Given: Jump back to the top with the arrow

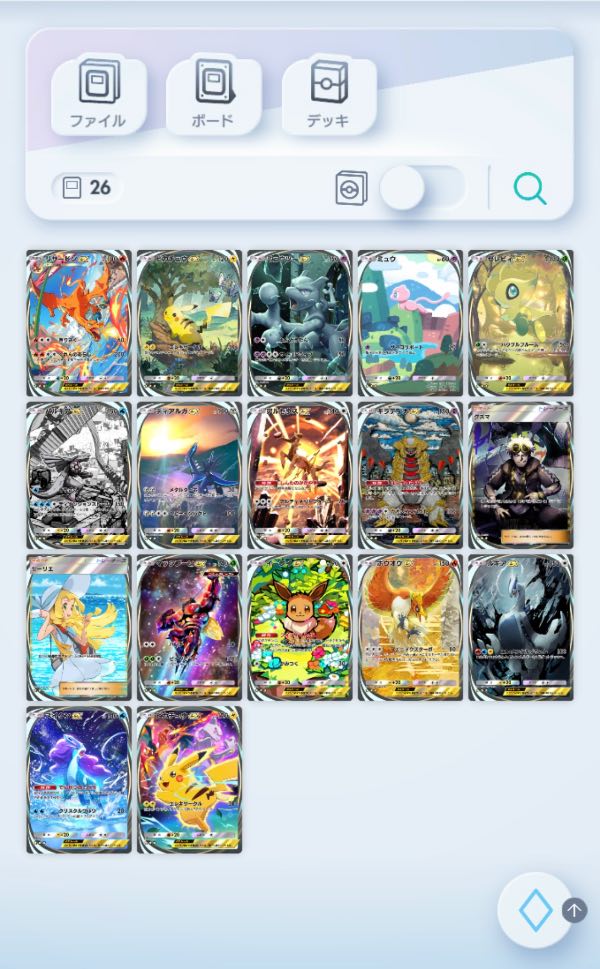Looking at the screenshot, I should (x=574, y=909).
